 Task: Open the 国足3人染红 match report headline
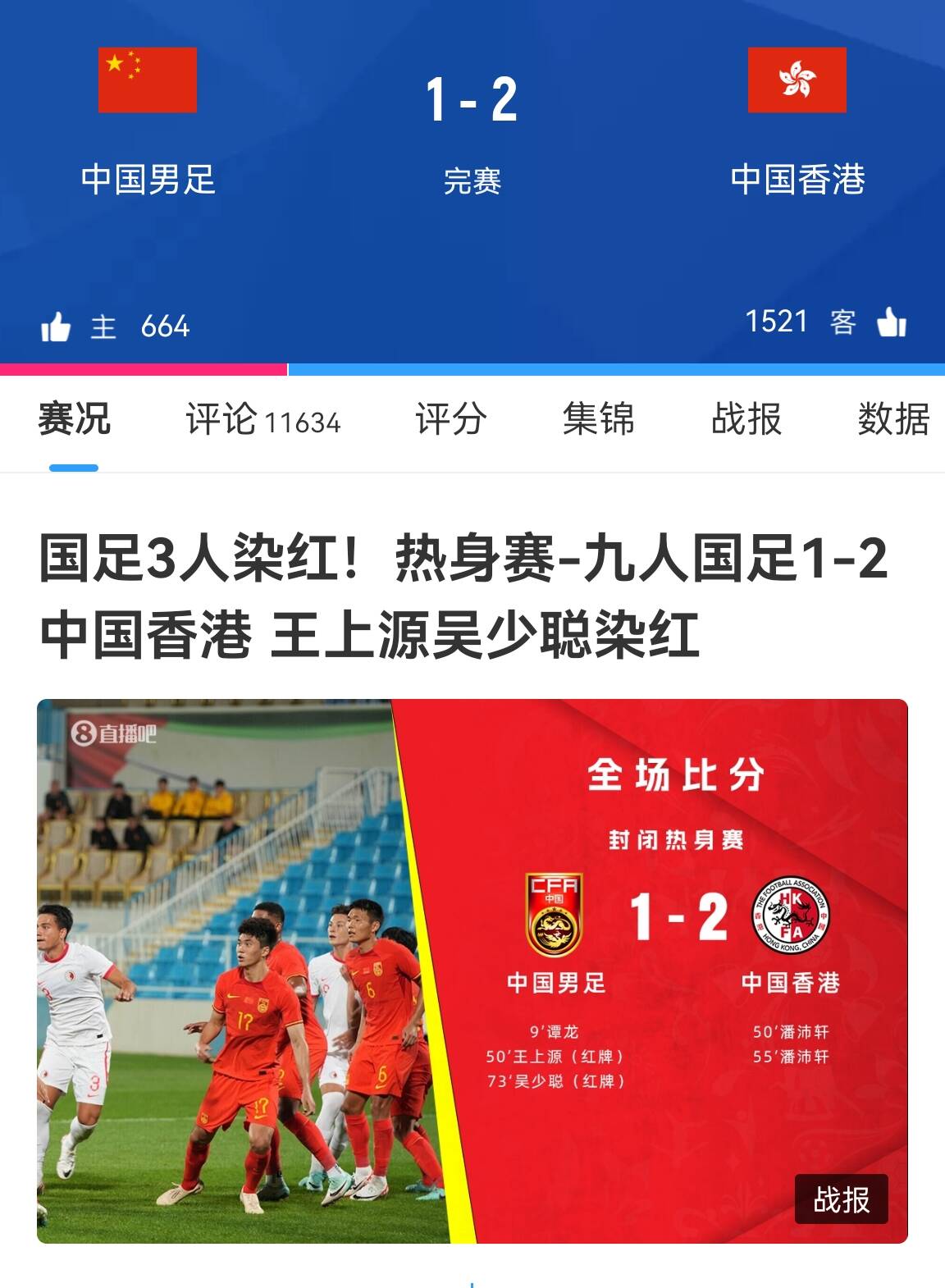point(463,596)
